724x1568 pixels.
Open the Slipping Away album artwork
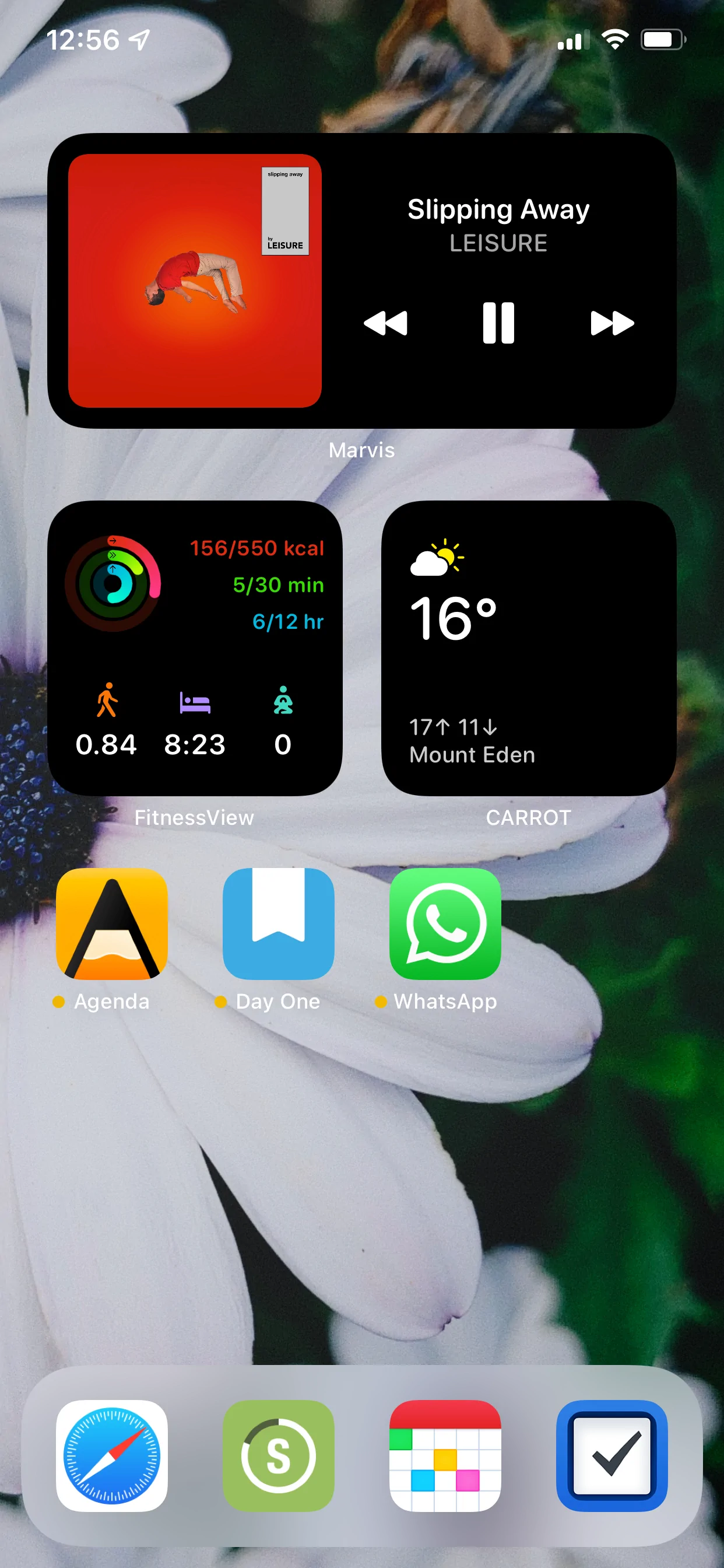pyautogui.click(x=195, y=281)
